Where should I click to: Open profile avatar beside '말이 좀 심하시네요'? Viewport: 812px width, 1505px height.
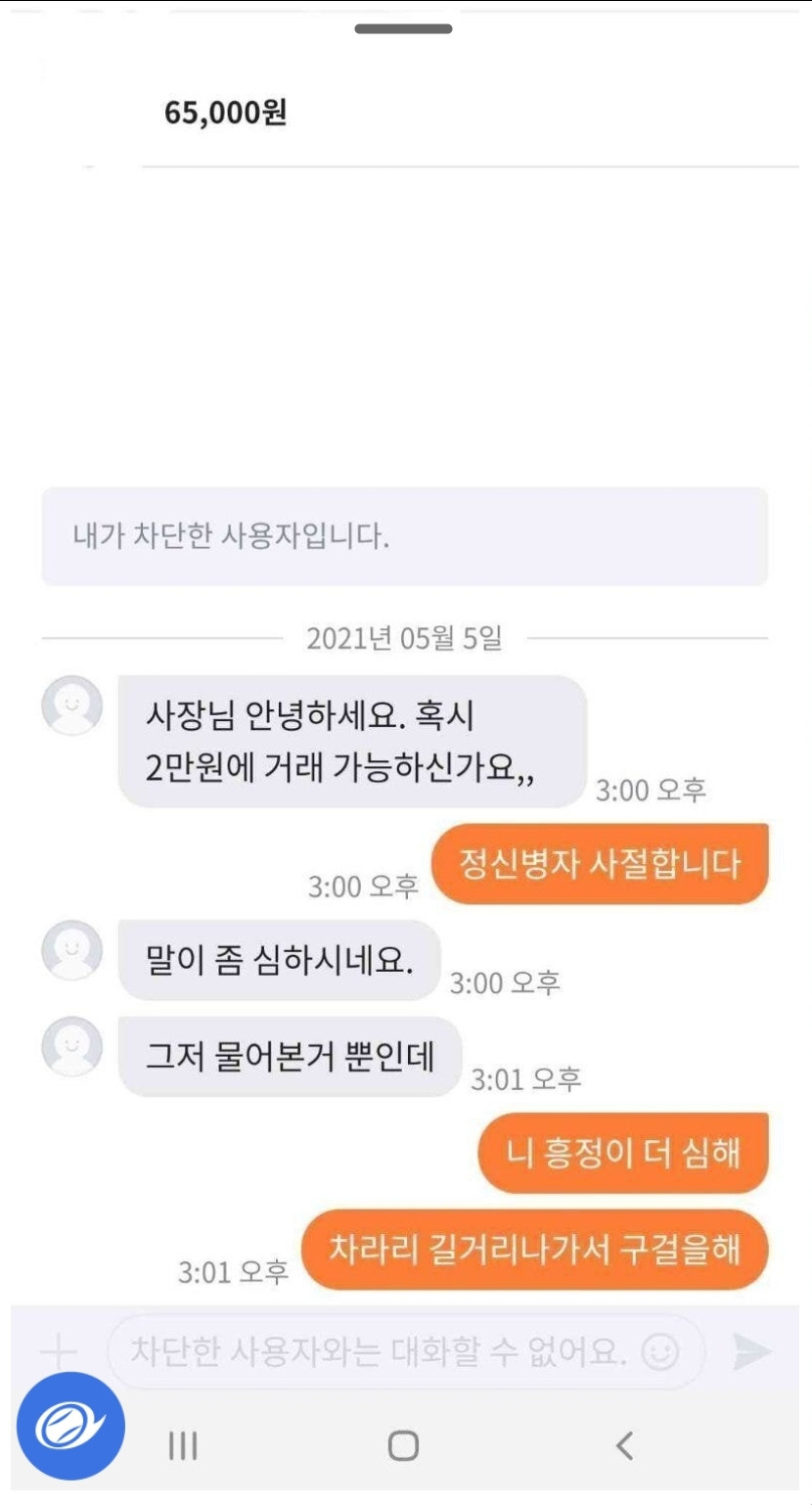click(71, 950)
